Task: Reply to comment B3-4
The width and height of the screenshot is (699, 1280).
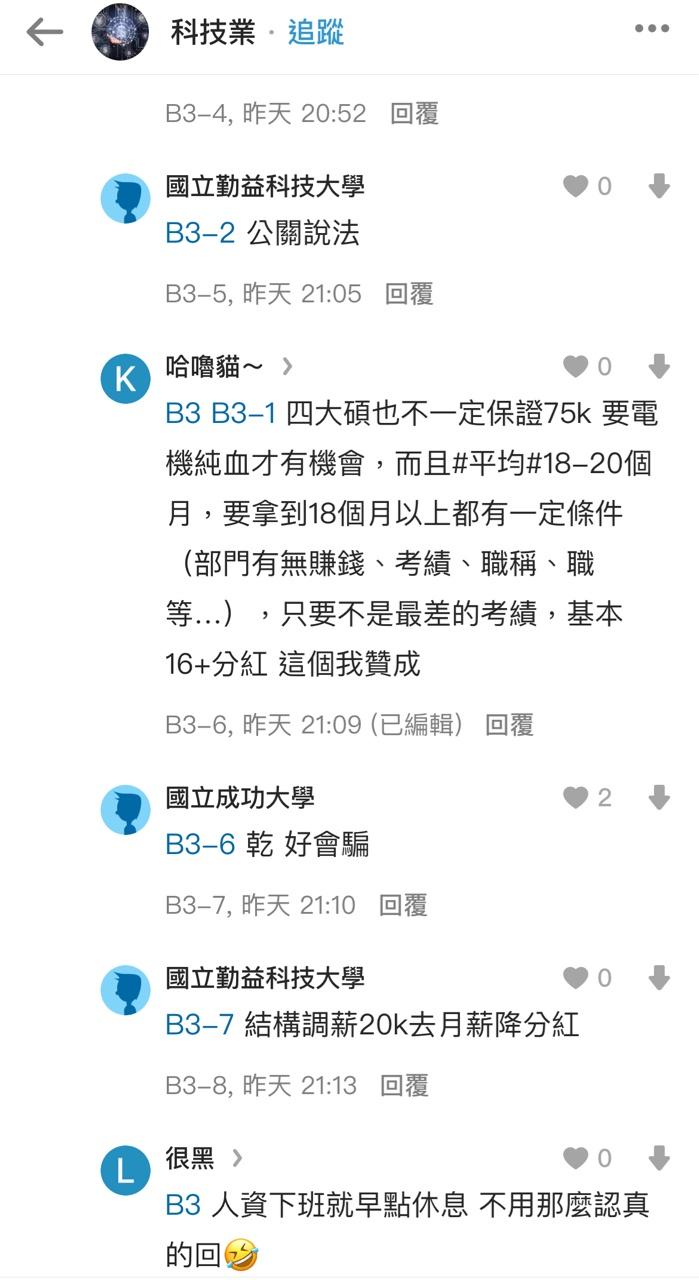Action: pos(414,114)
